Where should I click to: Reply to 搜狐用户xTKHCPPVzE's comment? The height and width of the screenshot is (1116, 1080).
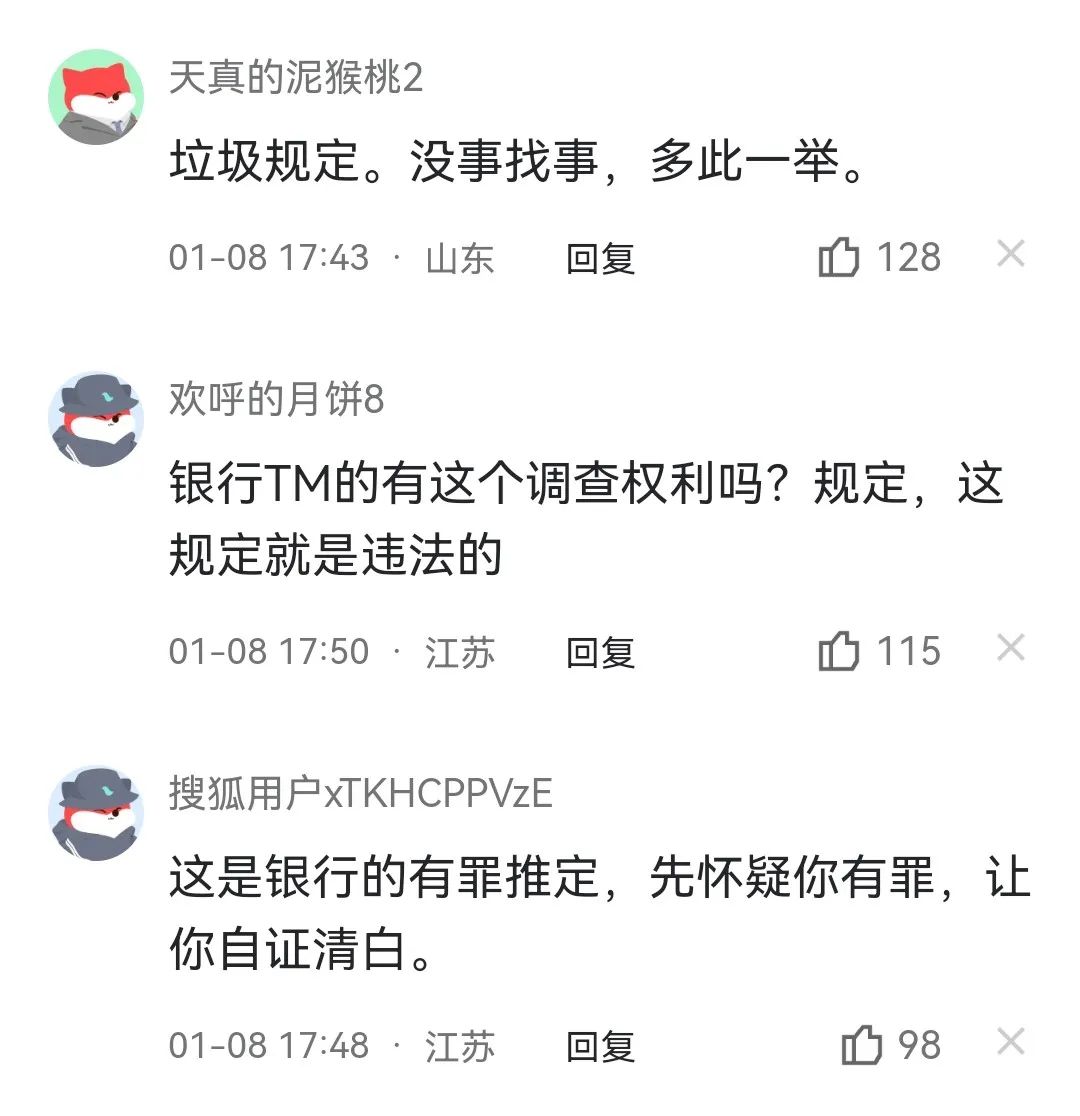click(x=601, y=1047)
